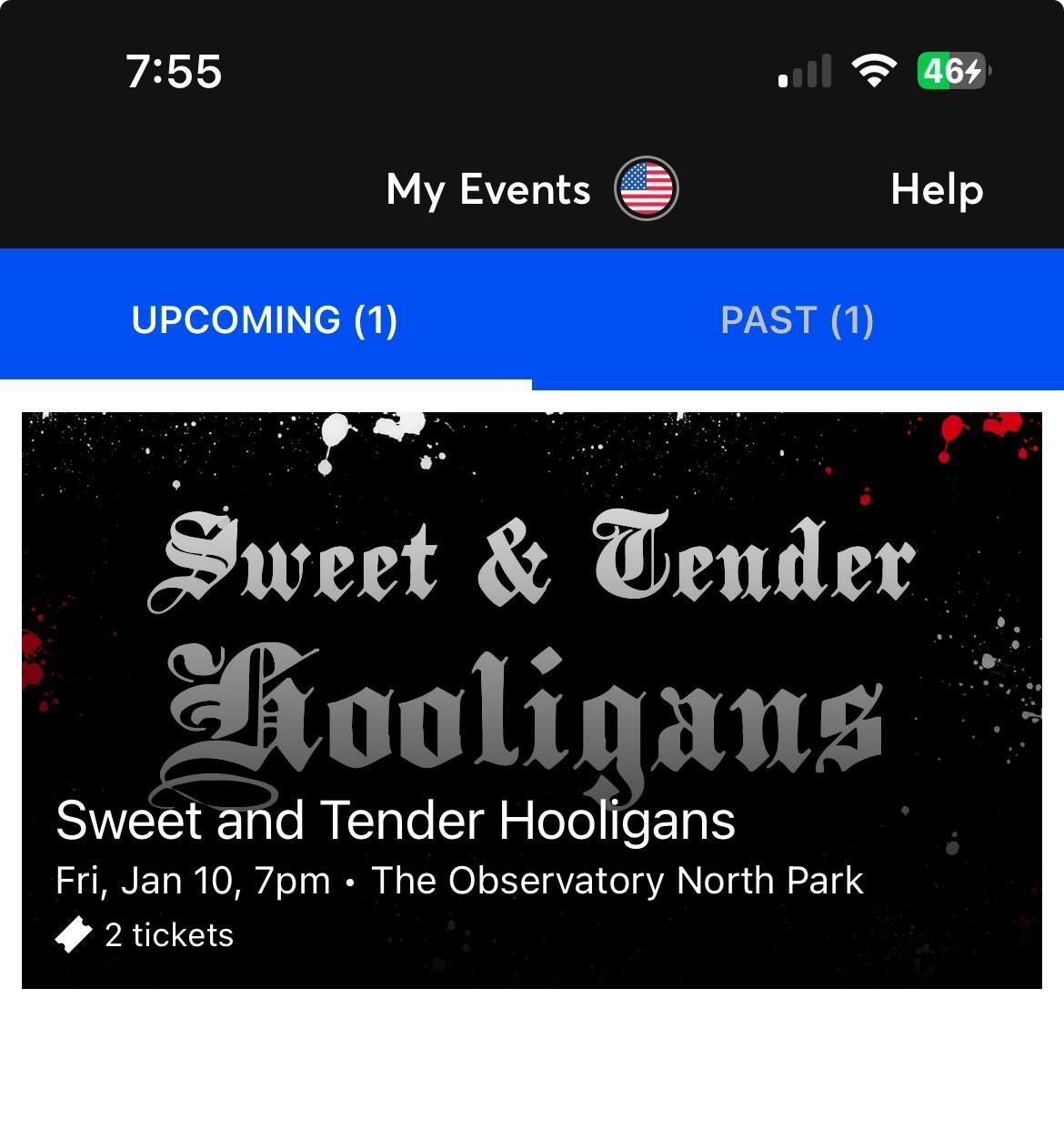Image resolution: width=1064 pixels, height=1140 pixels.
Task: Open the US flag country selector
Action: 646,189
